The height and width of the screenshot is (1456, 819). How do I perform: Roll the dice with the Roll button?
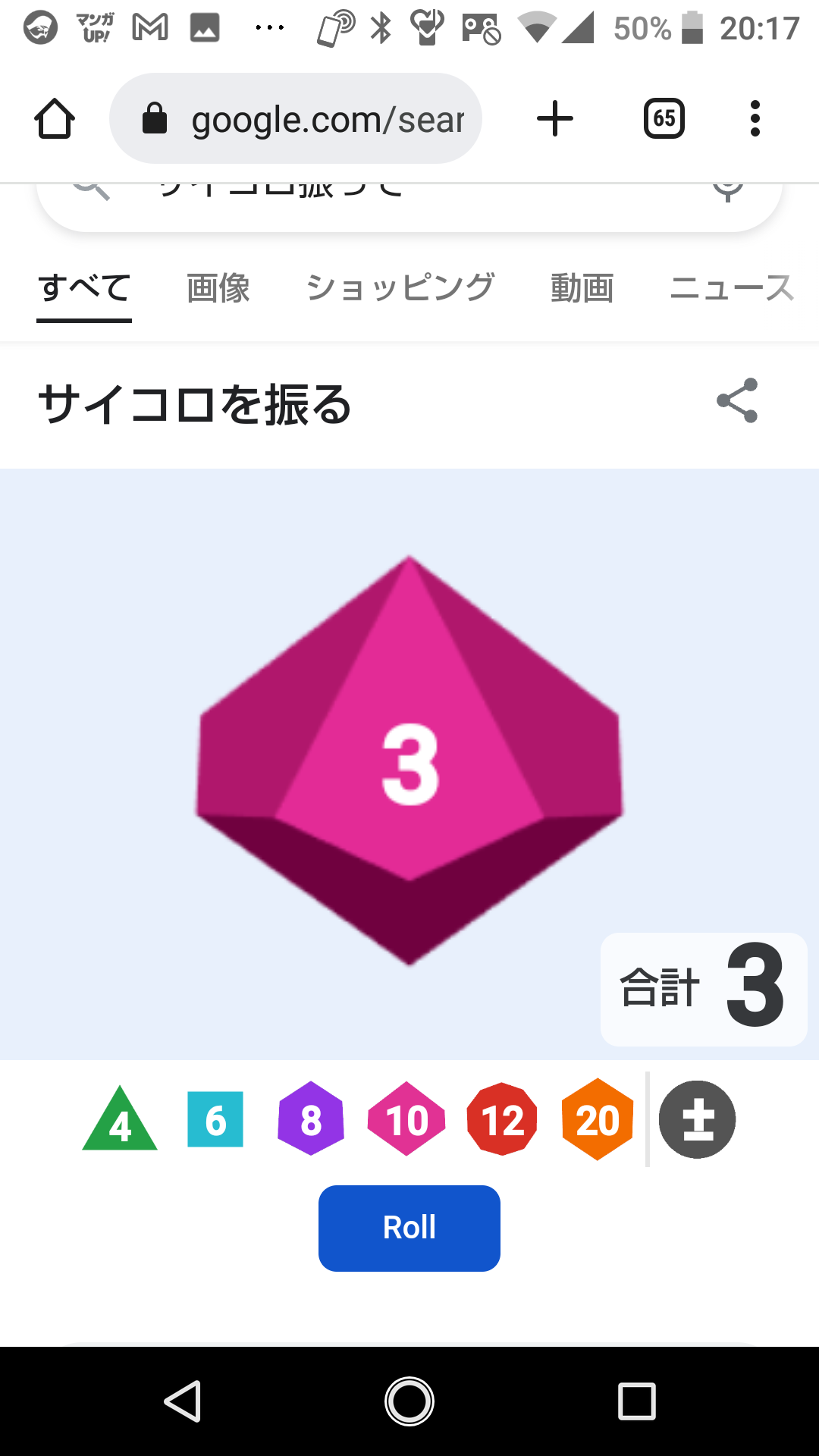pos(409,1228)
